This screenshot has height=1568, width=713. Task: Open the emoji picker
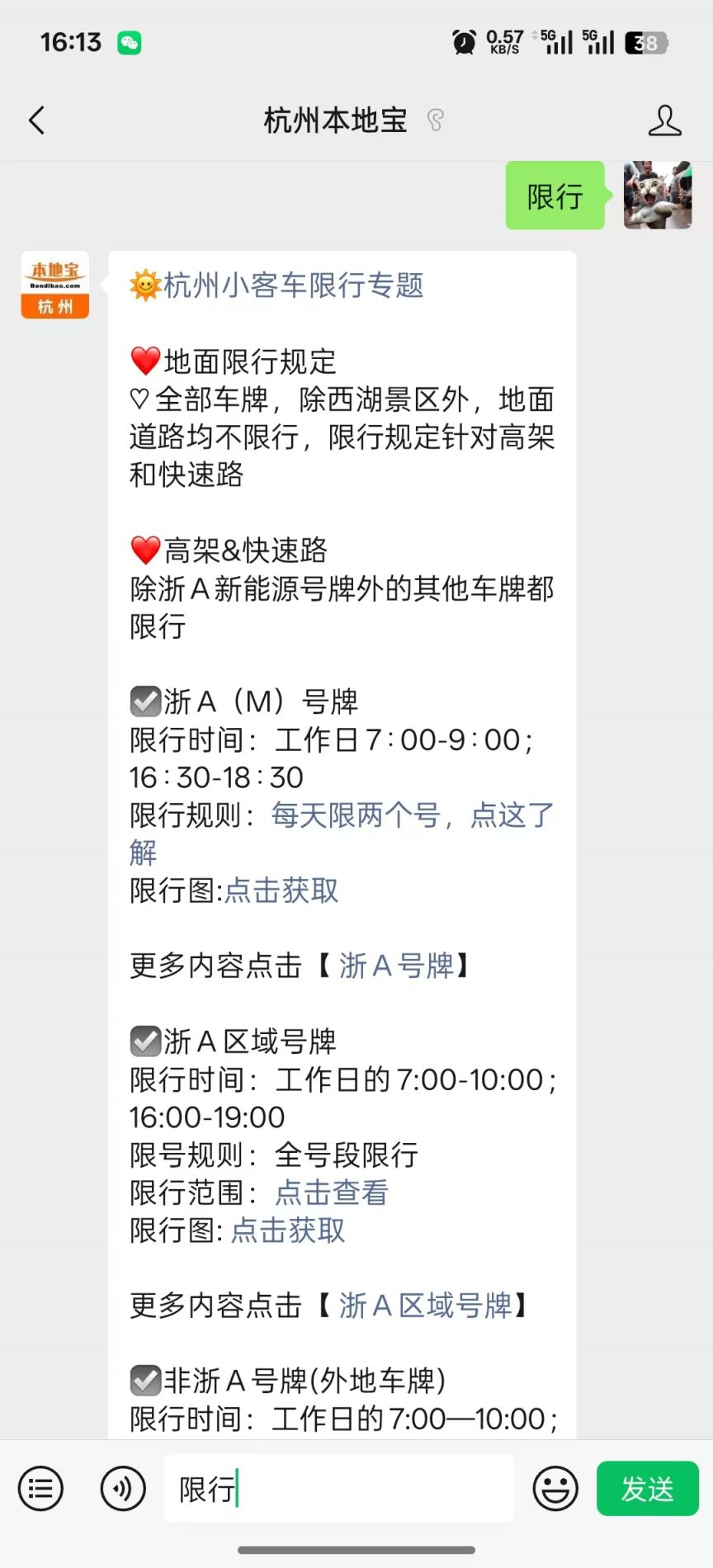point(555,1489)
